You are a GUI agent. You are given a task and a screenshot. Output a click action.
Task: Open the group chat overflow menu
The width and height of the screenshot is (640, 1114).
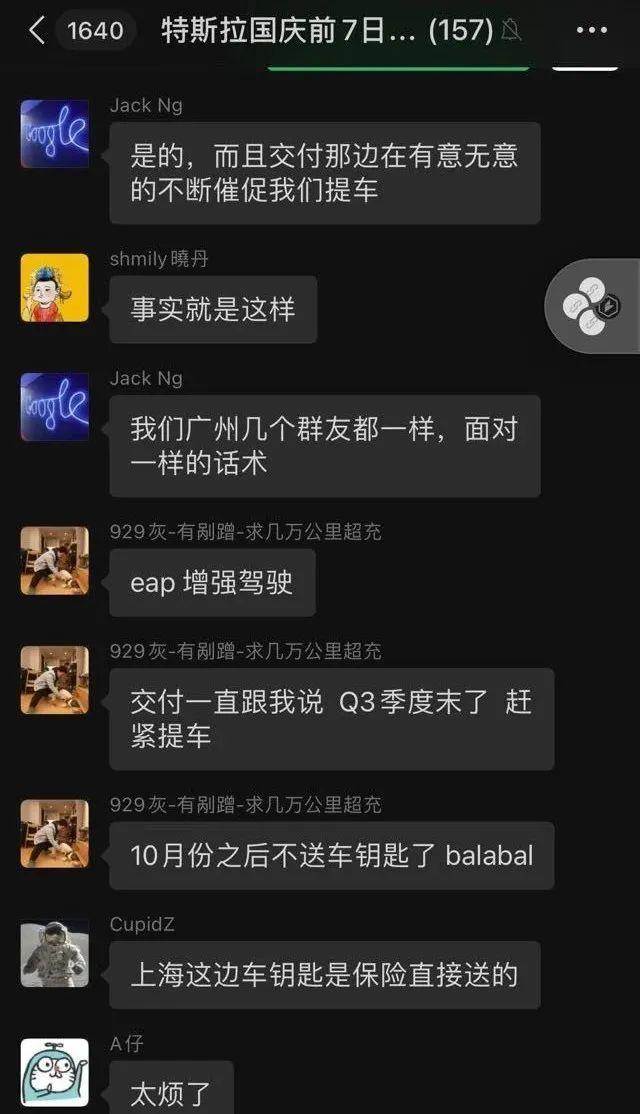(591, 31)
